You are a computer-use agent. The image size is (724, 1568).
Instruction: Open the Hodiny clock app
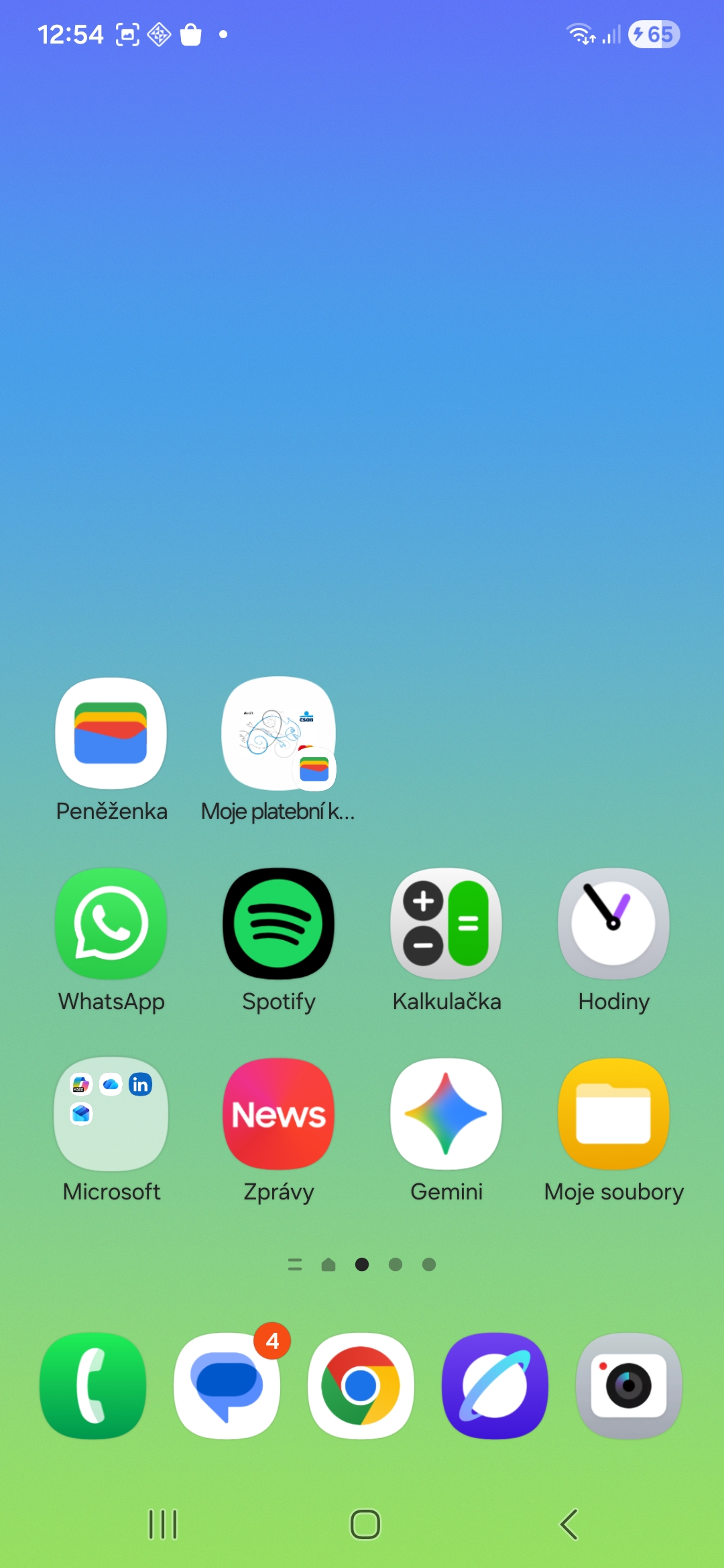click(x=614, y=923)
